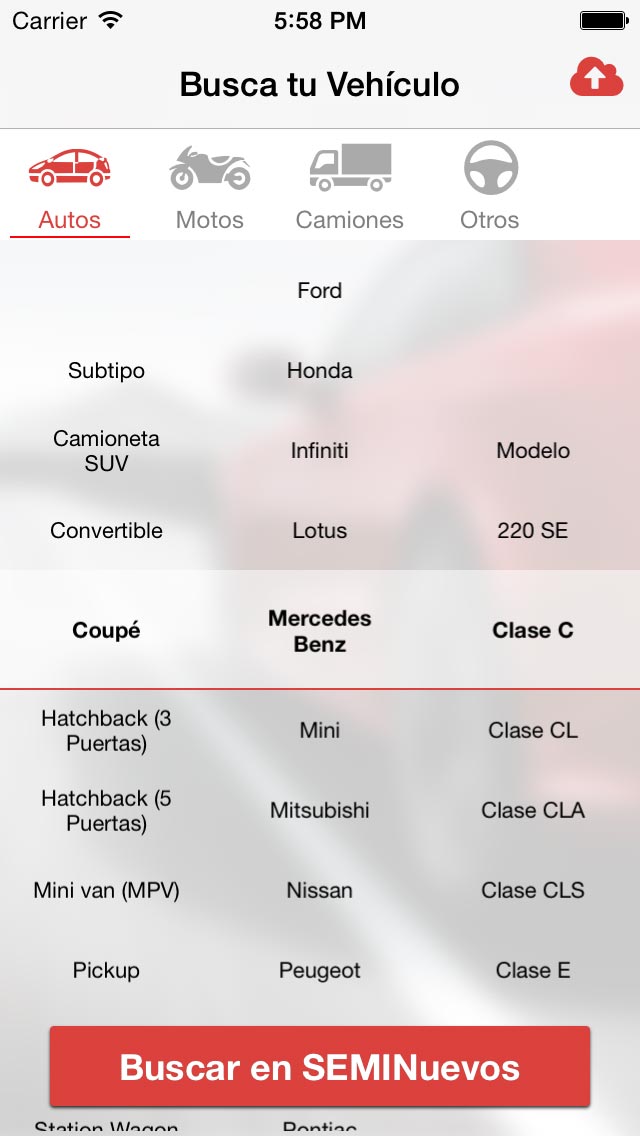Open the Otros category tab
Screen dimensions: 640x1136
tap(490, 188)
